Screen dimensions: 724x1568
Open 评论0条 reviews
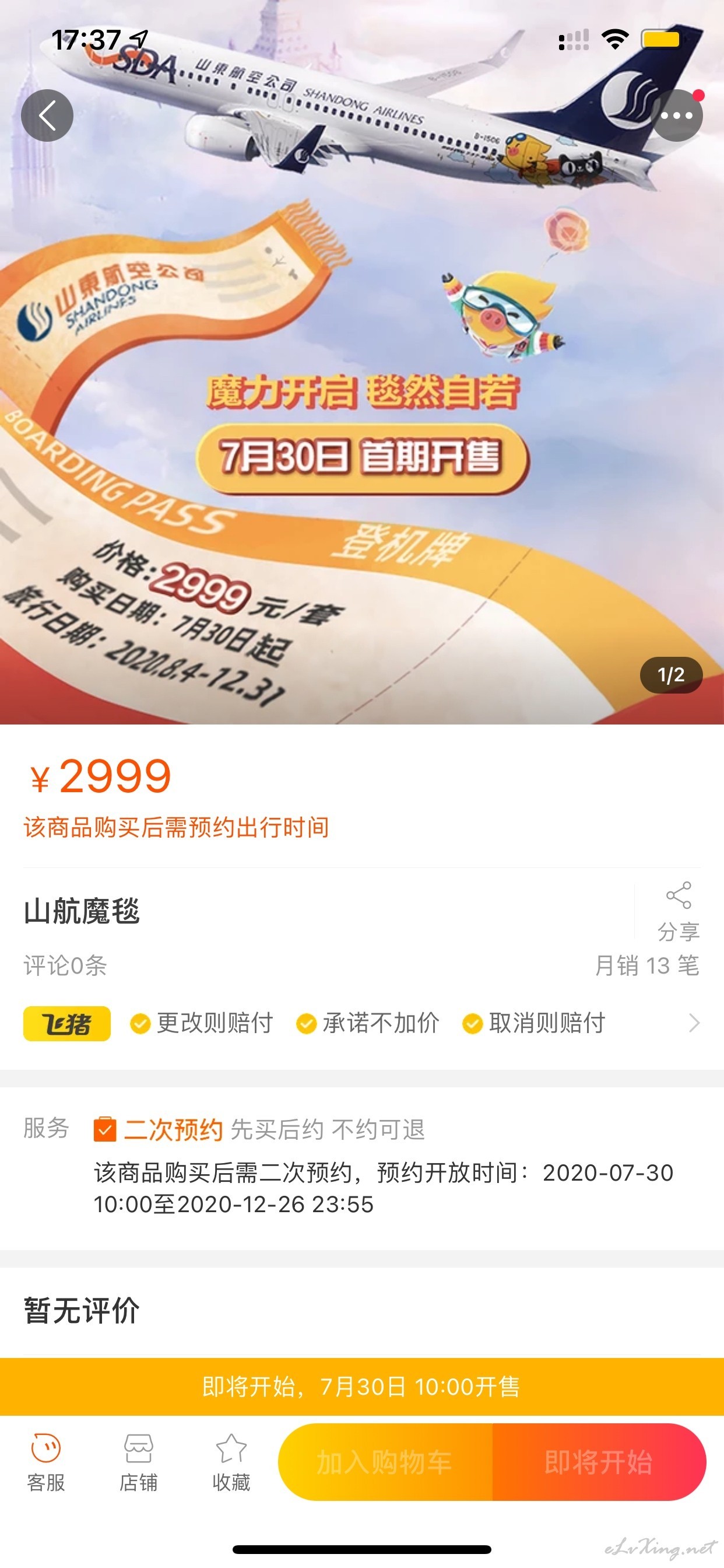click(65, 965)
